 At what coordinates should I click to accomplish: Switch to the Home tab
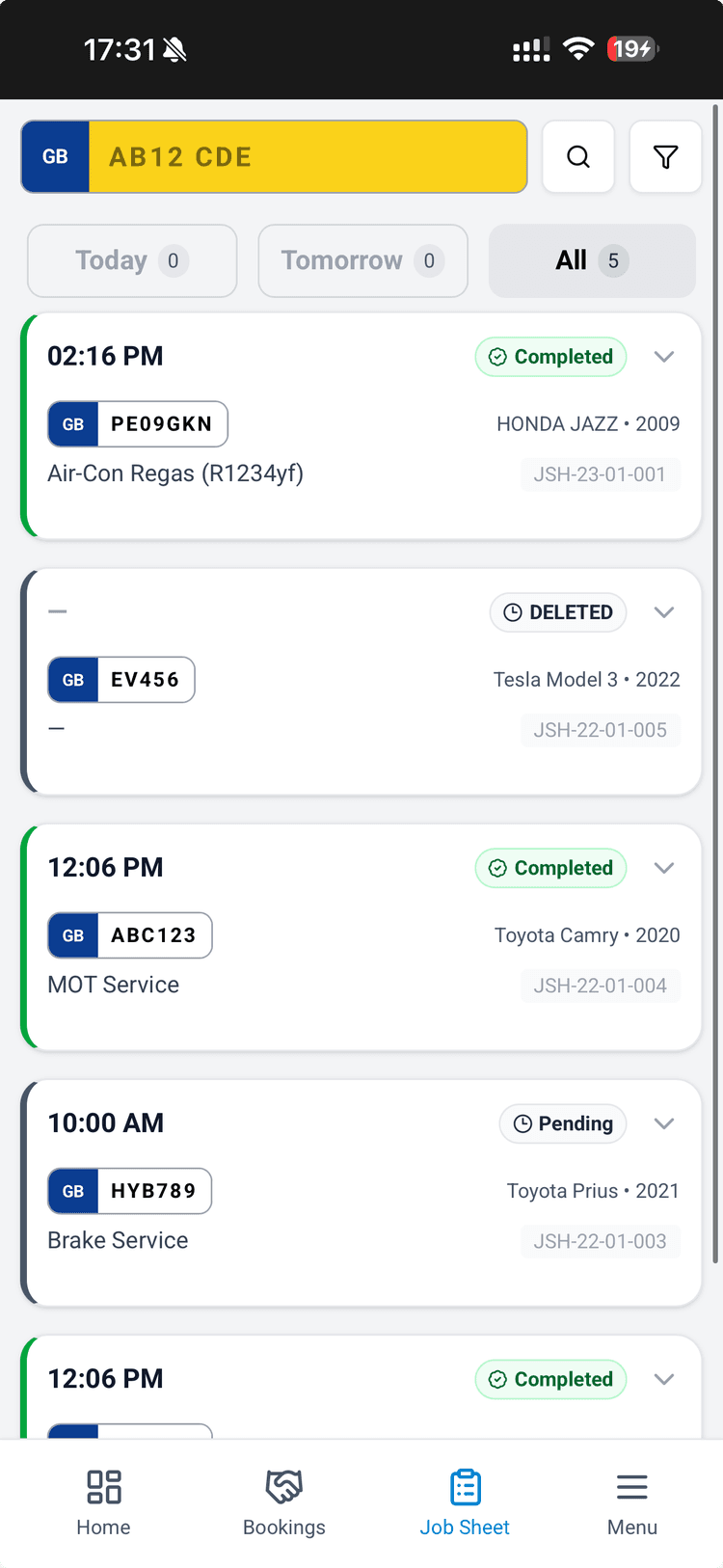tap(103, 1502)
